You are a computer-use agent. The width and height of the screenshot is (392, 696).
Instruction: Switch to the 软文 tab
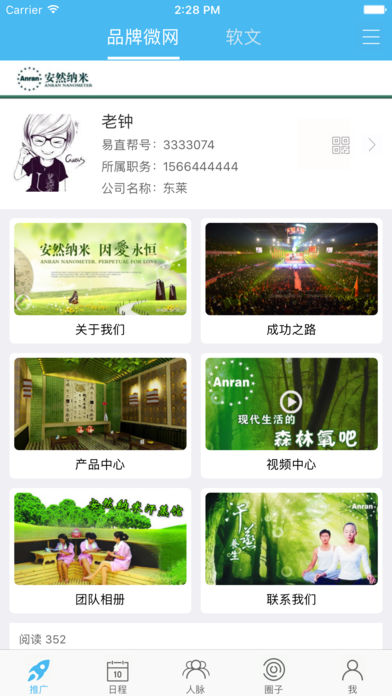(x=243, y=37)
